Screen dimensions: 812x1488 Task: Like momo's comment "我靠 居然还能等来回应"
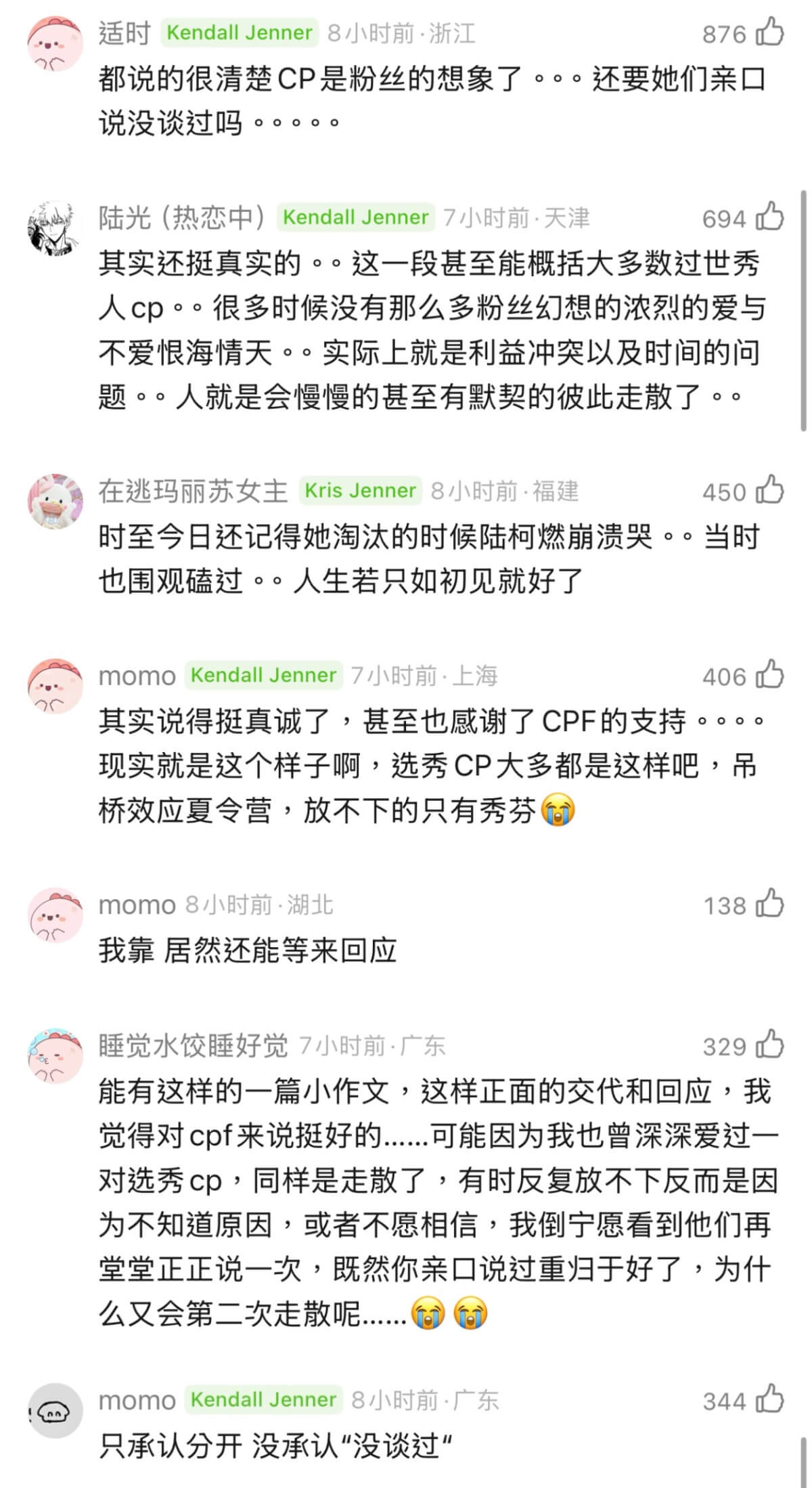point(769,904)
